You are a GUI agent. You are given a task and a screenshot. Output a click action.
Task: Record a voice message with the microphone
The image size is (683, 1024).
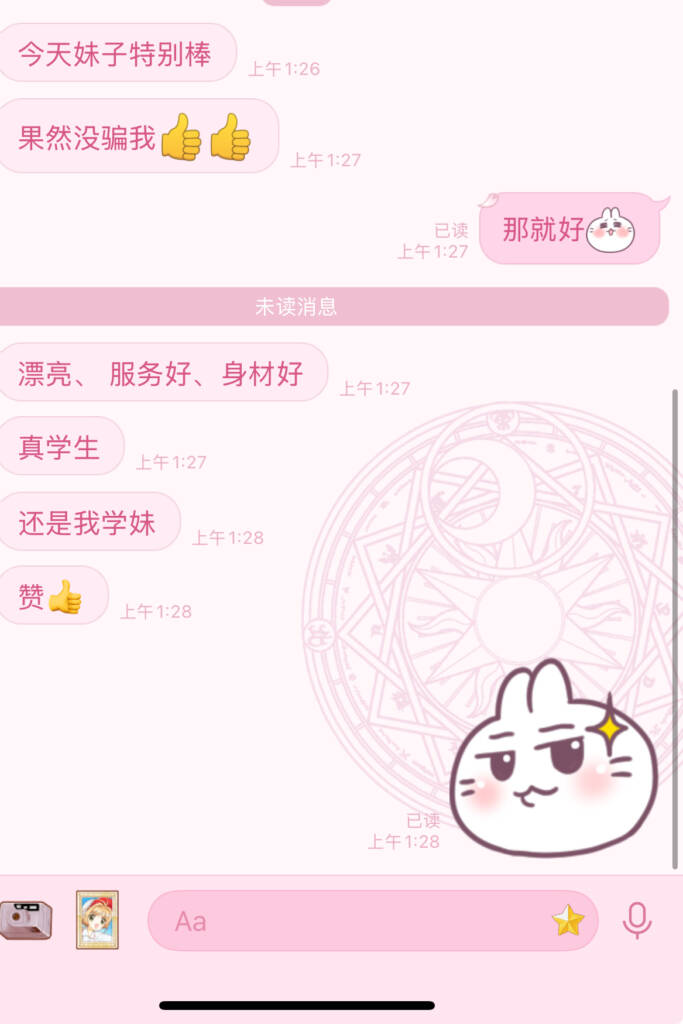click(637, 920)
